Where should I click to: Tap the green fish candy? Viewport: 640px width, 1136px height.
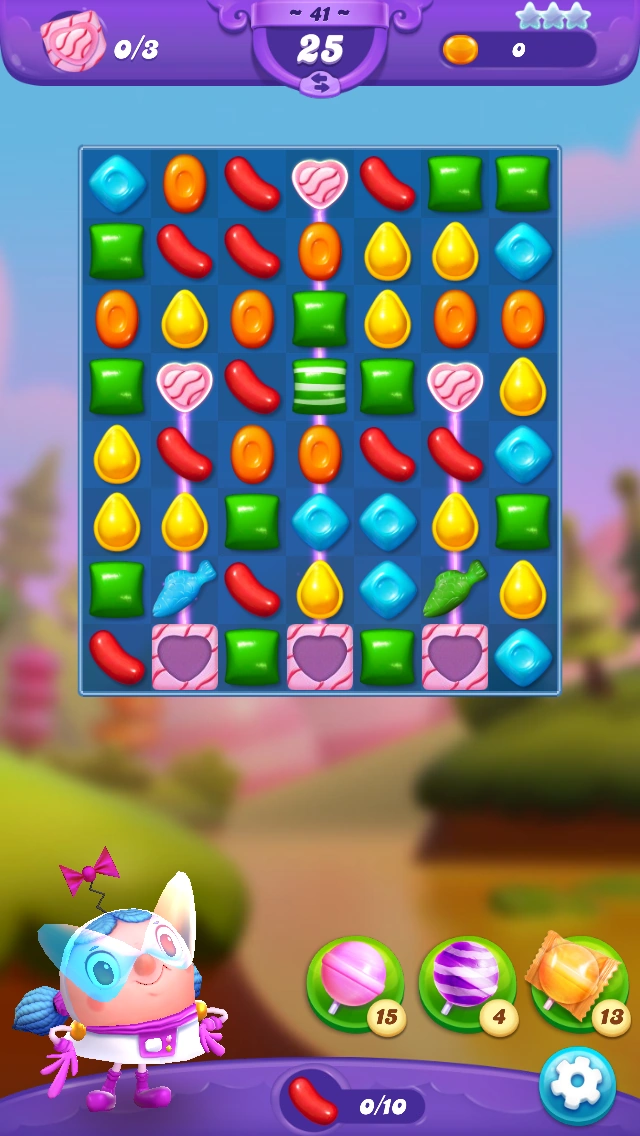click(454, 588)
